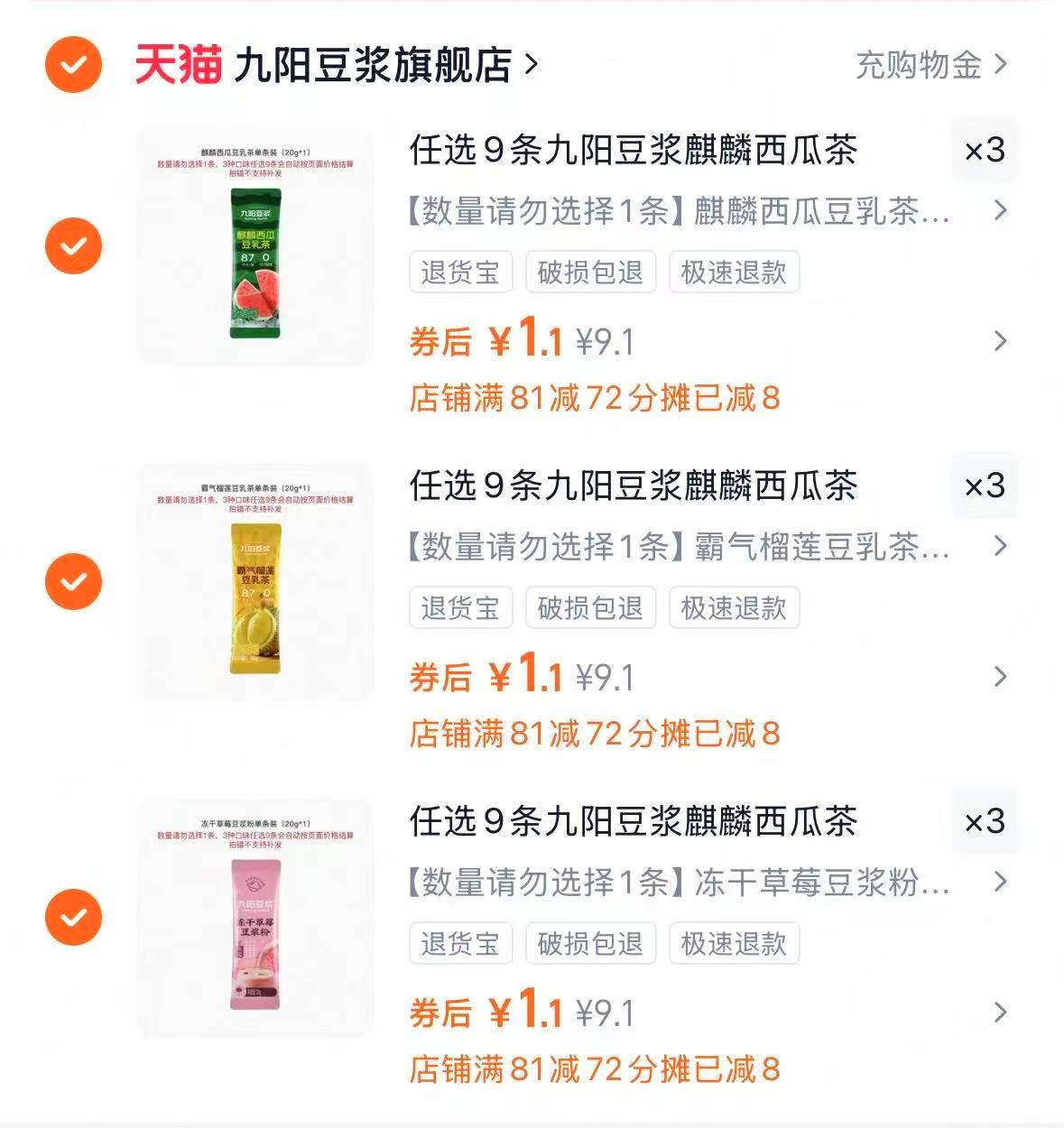Click the arrow beside the first ¥1.1 price
The height and width of the screenshot is (1128, 1064).
(x=1000, y=340)
